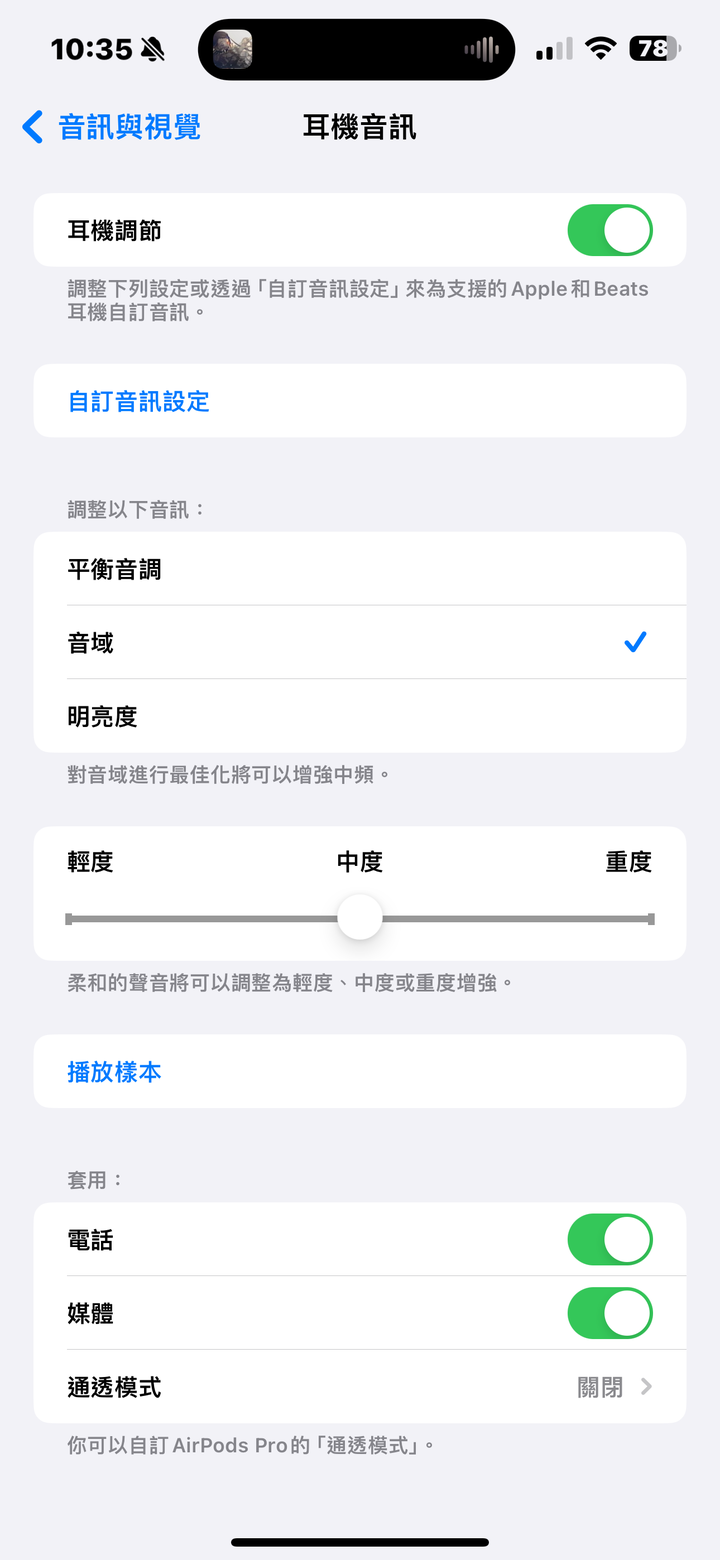The image size is (720, 1560).
Task: Toggle 媒體 off
Action: 610,1313
